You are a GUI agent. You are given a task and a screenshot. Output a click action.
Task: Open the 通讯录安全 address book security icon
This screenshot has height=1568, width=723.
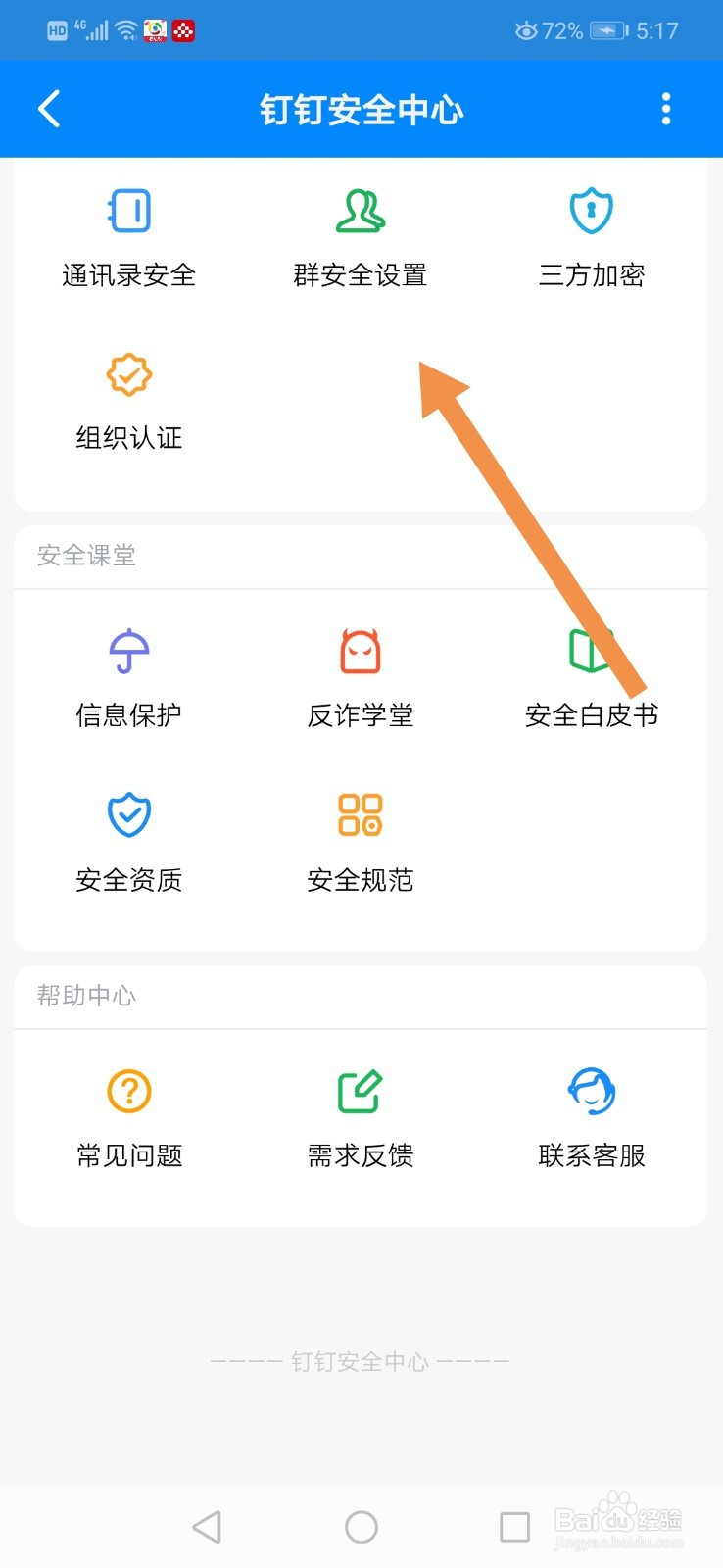click(128, 211)
